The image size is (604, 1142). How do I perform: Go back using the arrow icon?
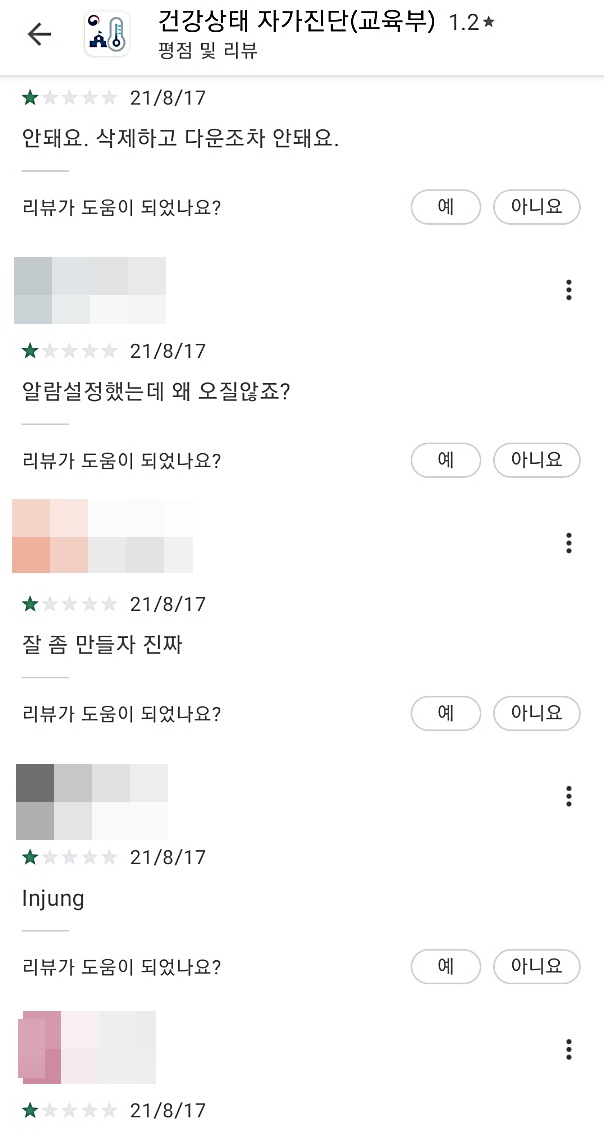tap(39, 34)
